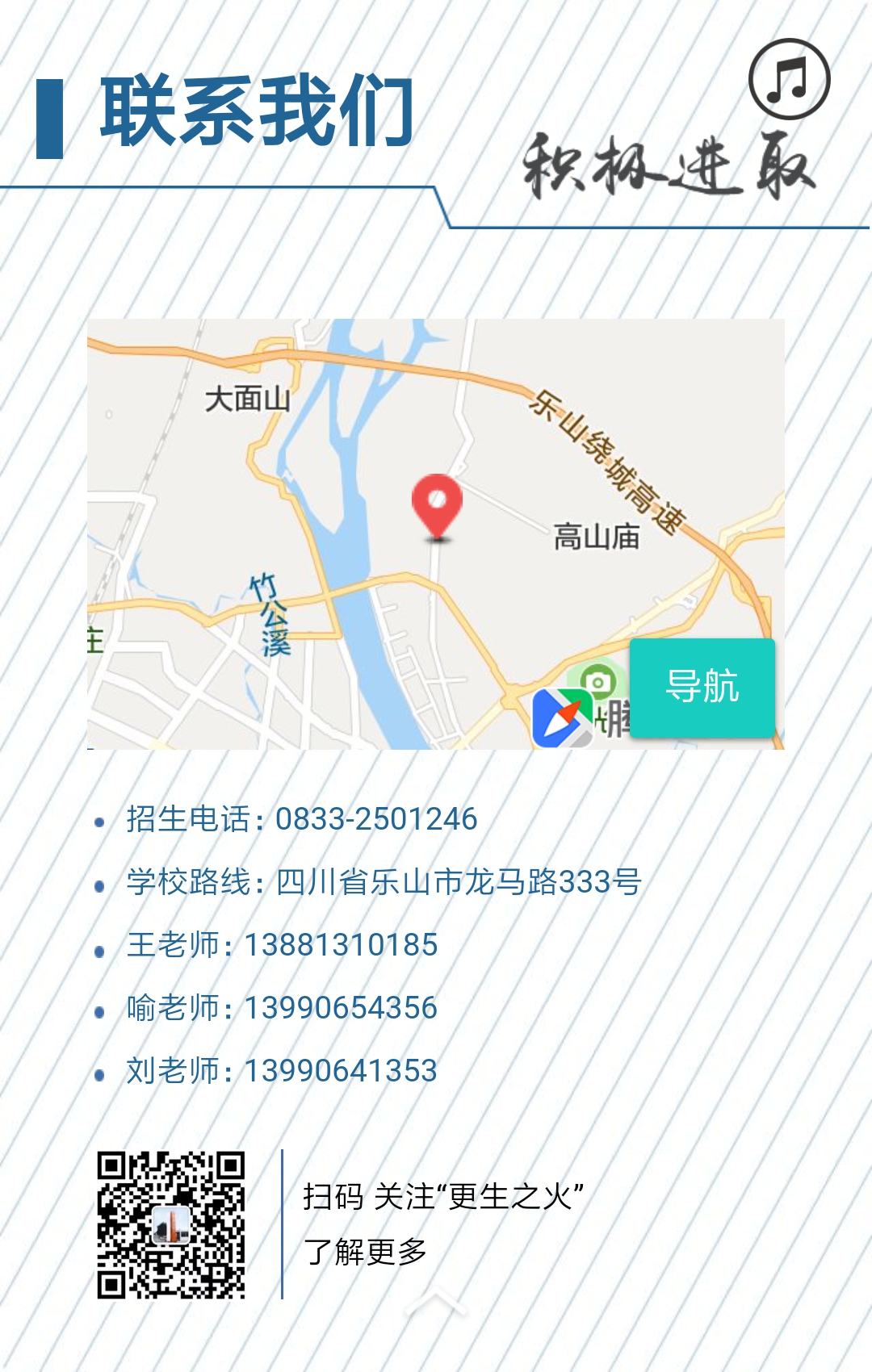
Task: Click the bullet dot next to 招生电话
Action: point(100,822)
